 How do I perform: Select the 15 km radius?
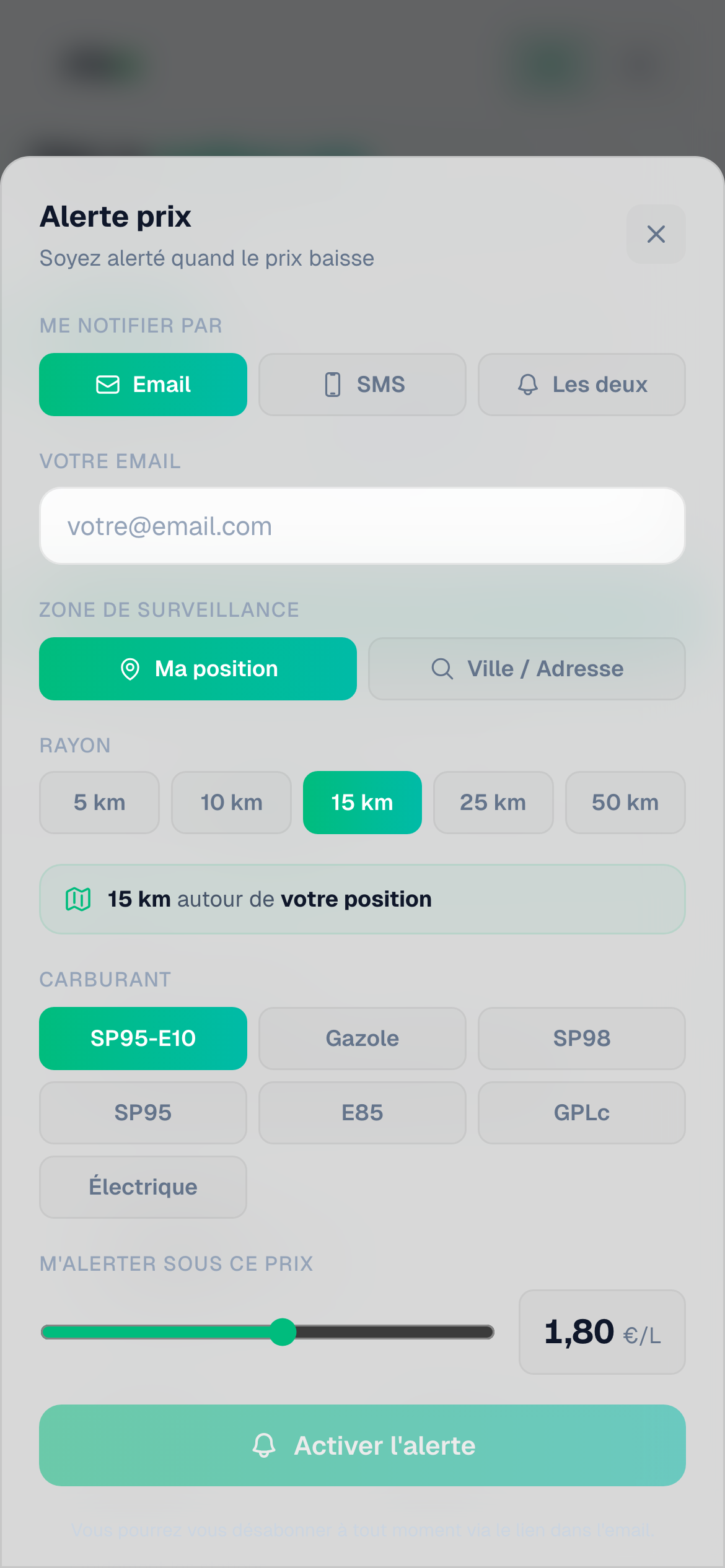pyautogui.click(x=362, y=803)
